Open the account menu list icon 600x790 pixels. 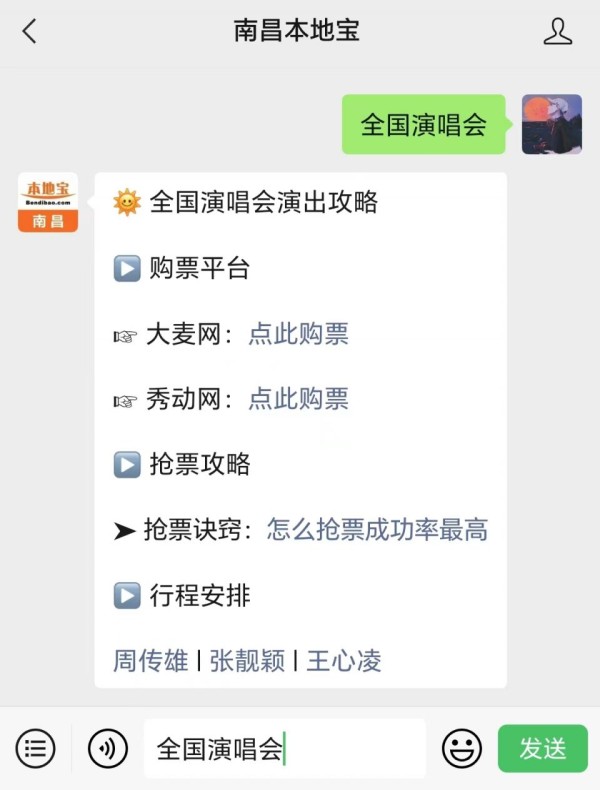35,747
